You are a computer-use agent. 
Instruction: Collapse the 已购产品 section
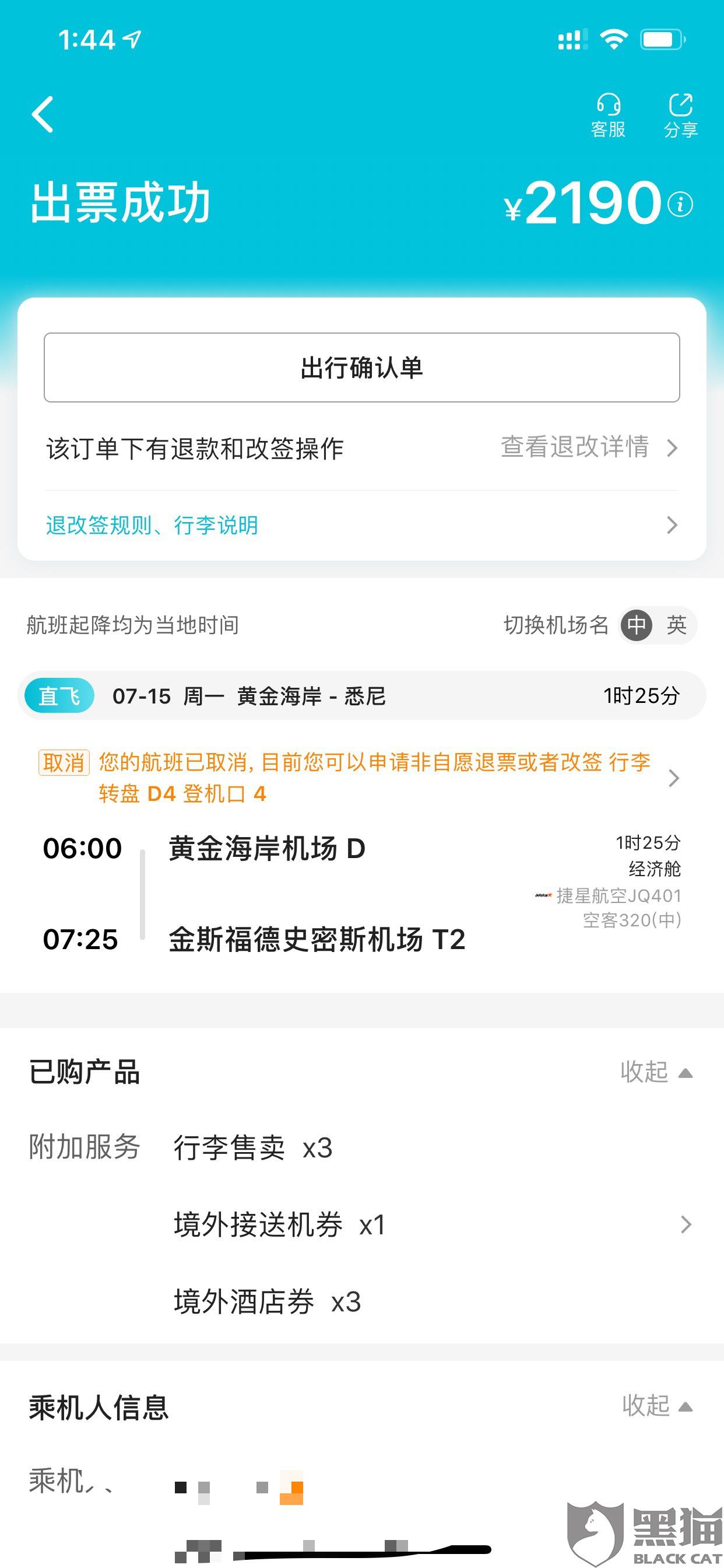(656, 1072)
